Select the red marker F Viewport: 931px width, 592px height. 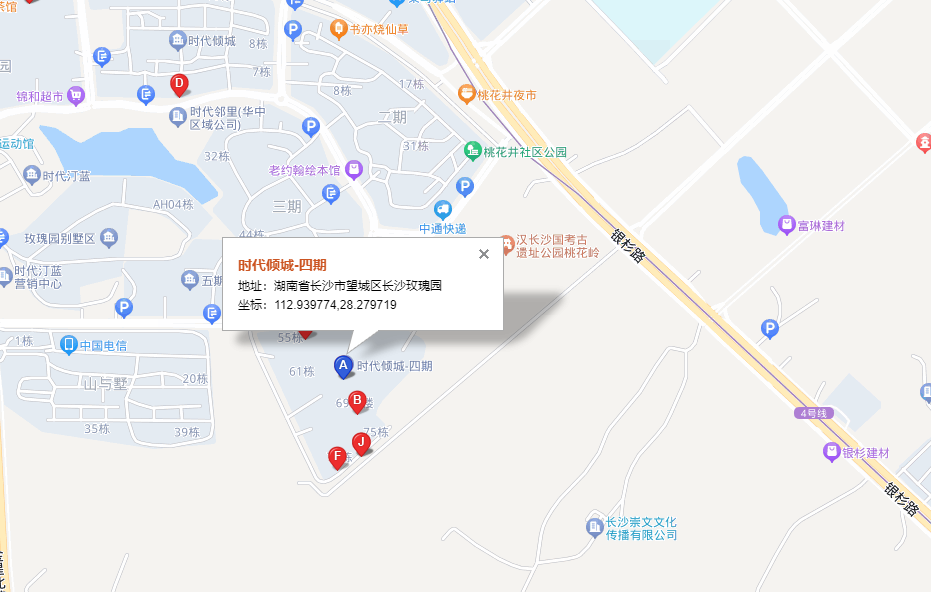[x=338, y=458]
